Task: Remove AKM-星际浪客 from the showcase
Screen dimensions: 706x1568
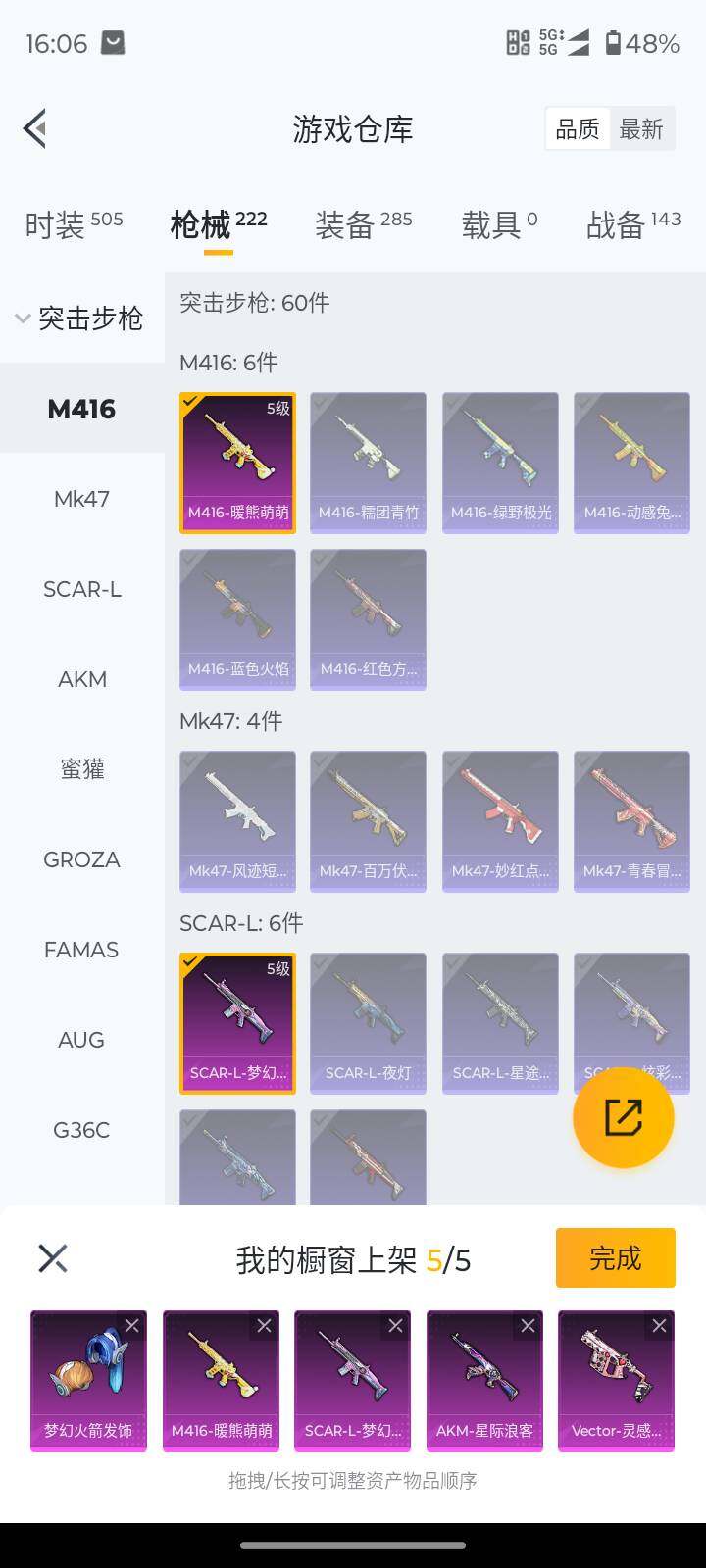Action: [x=528, y=1326]
